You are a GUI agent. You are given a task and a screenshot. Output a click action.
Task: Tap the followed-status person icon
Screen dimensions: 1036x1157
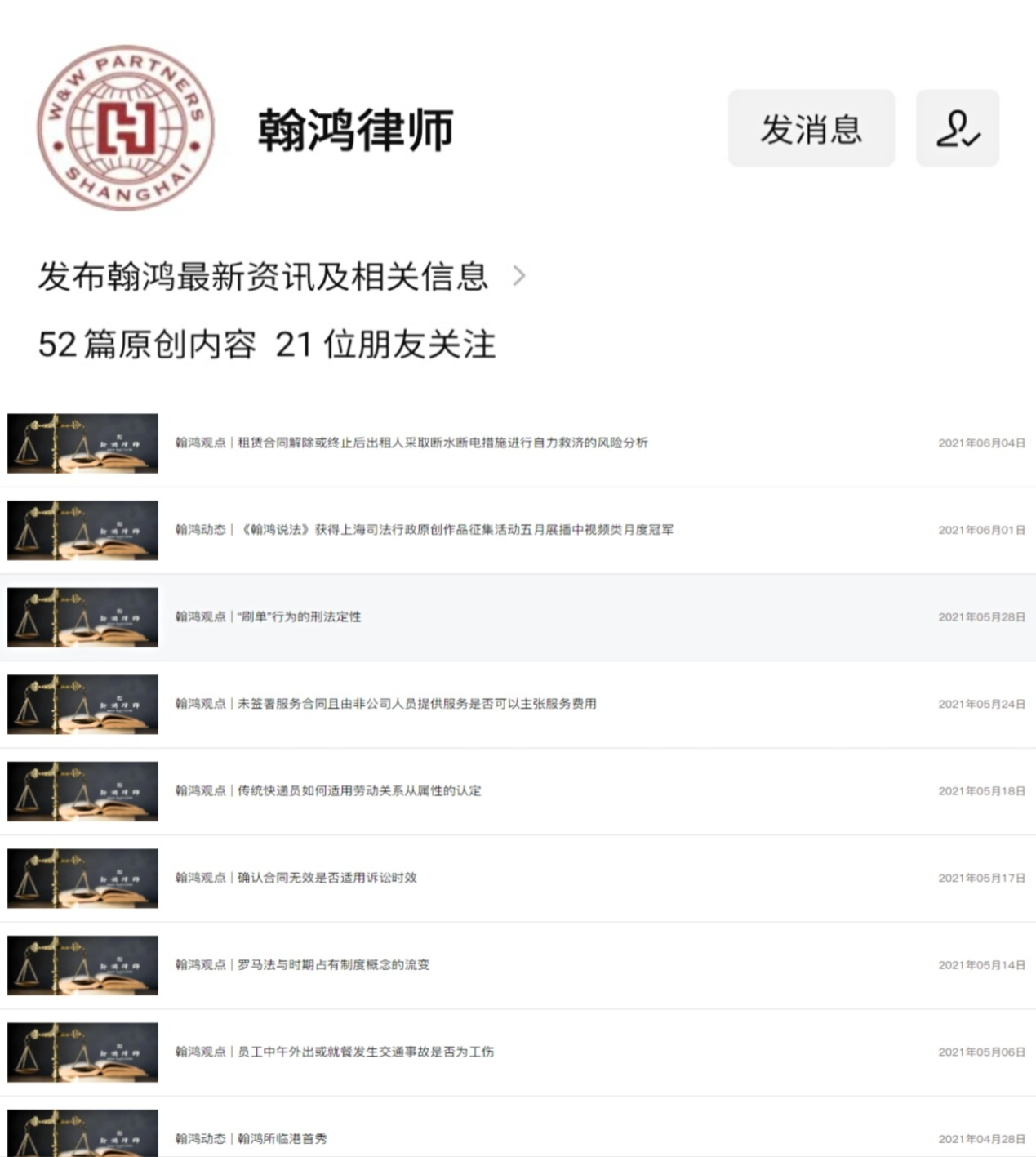(x=957, y=129)
